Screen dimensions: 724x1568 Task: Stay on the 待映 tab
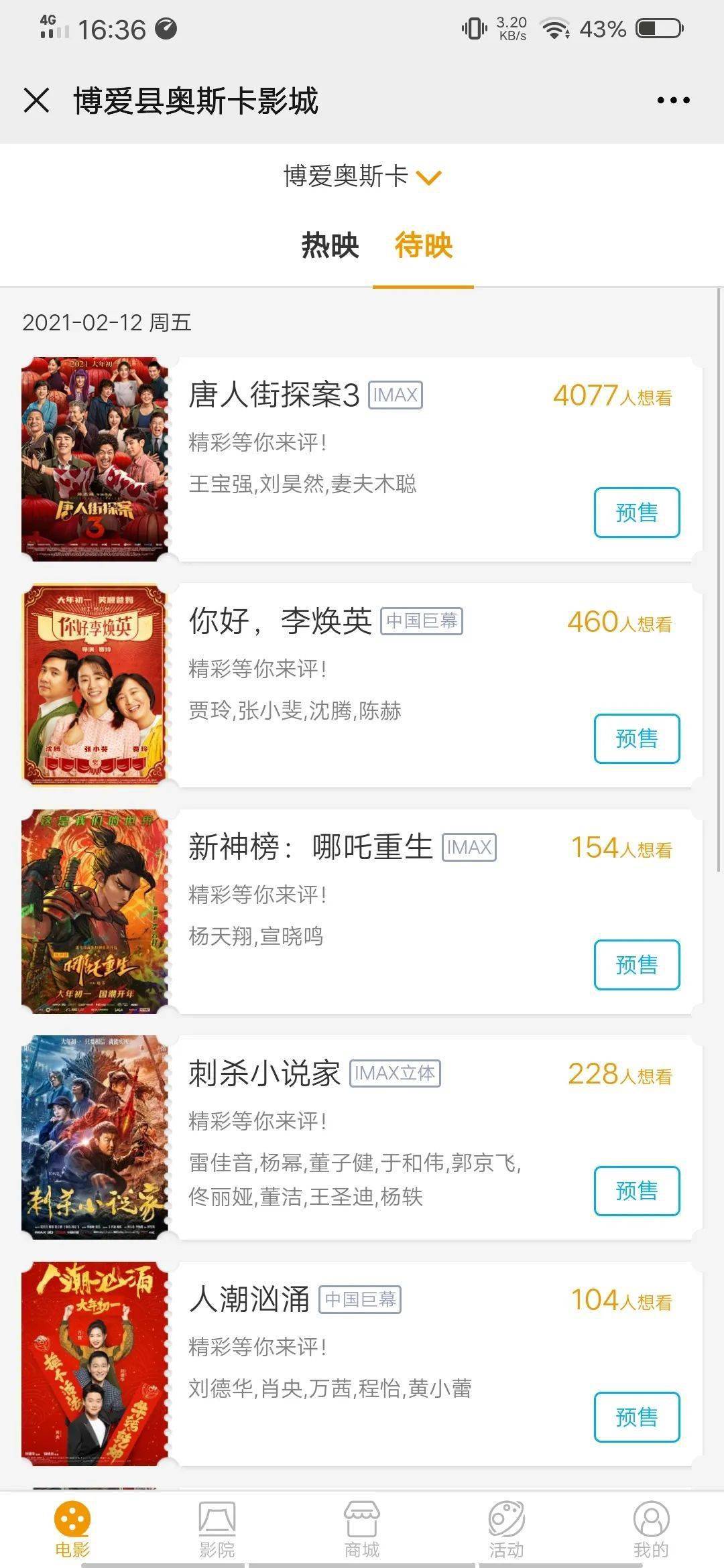[423, 247]
